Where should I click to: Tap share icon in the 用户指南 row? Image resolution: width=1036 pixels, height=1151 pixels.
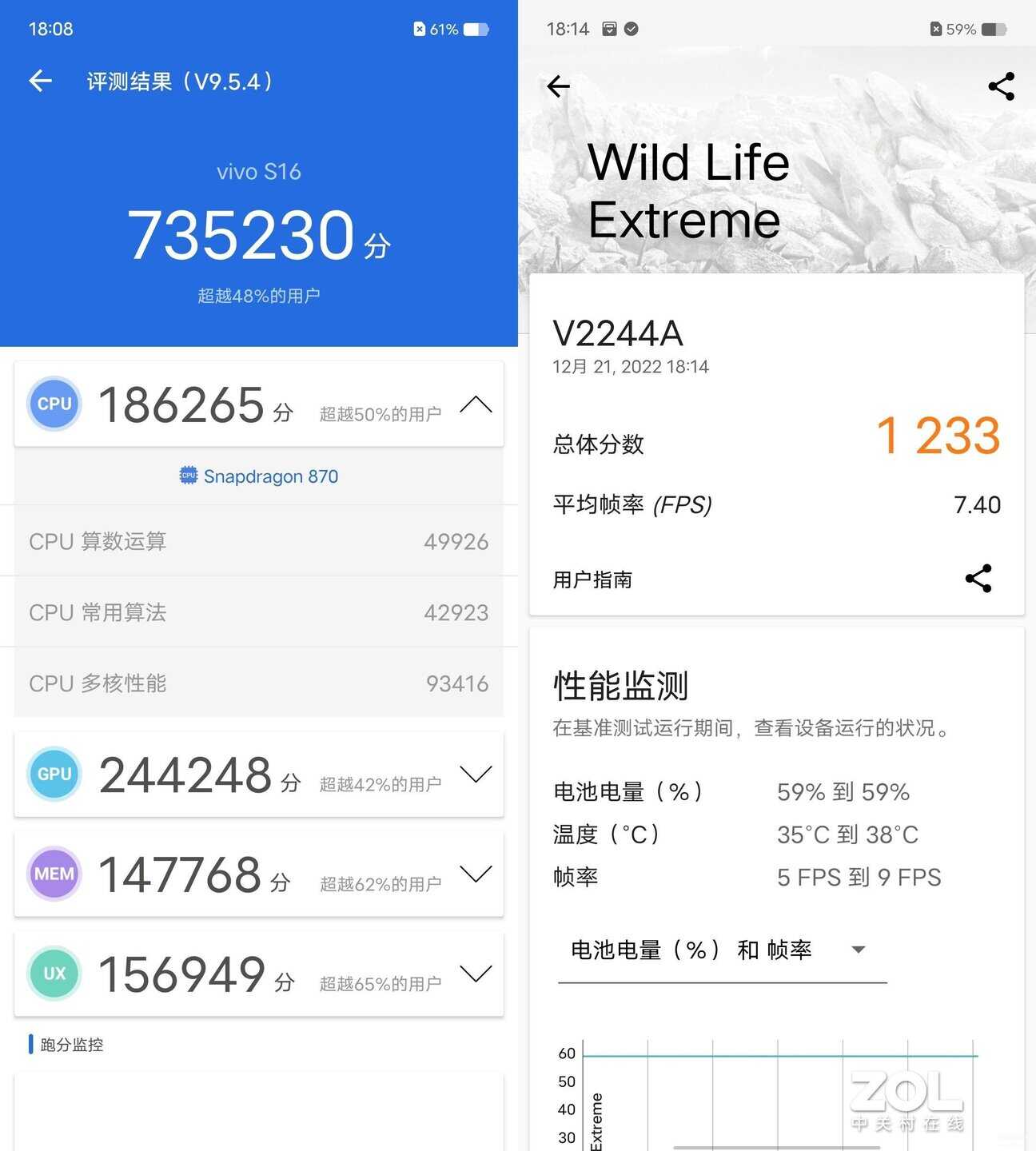[x=978, y=579]
